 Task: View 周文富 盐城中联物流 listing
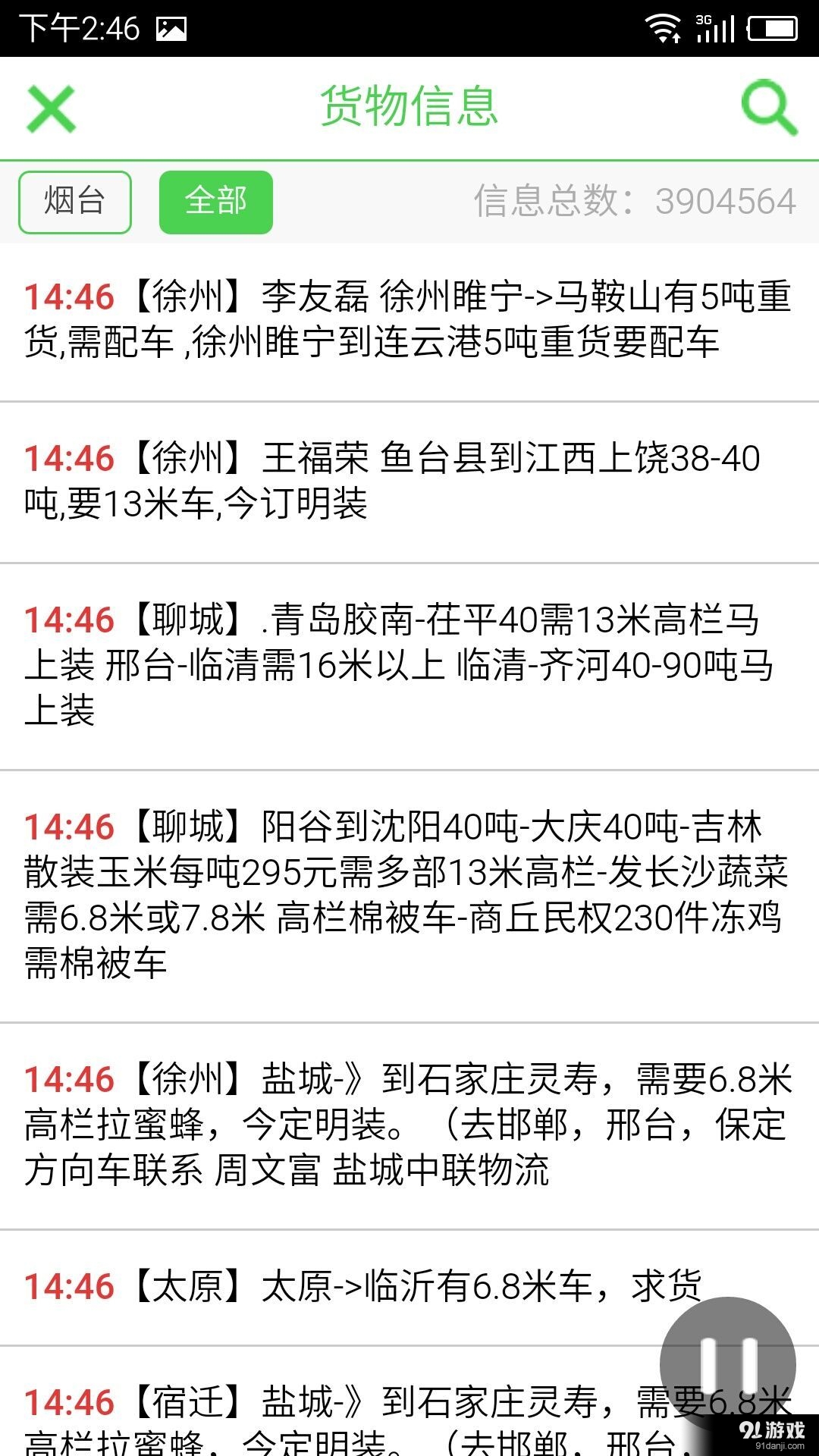tap(409, 1125)
